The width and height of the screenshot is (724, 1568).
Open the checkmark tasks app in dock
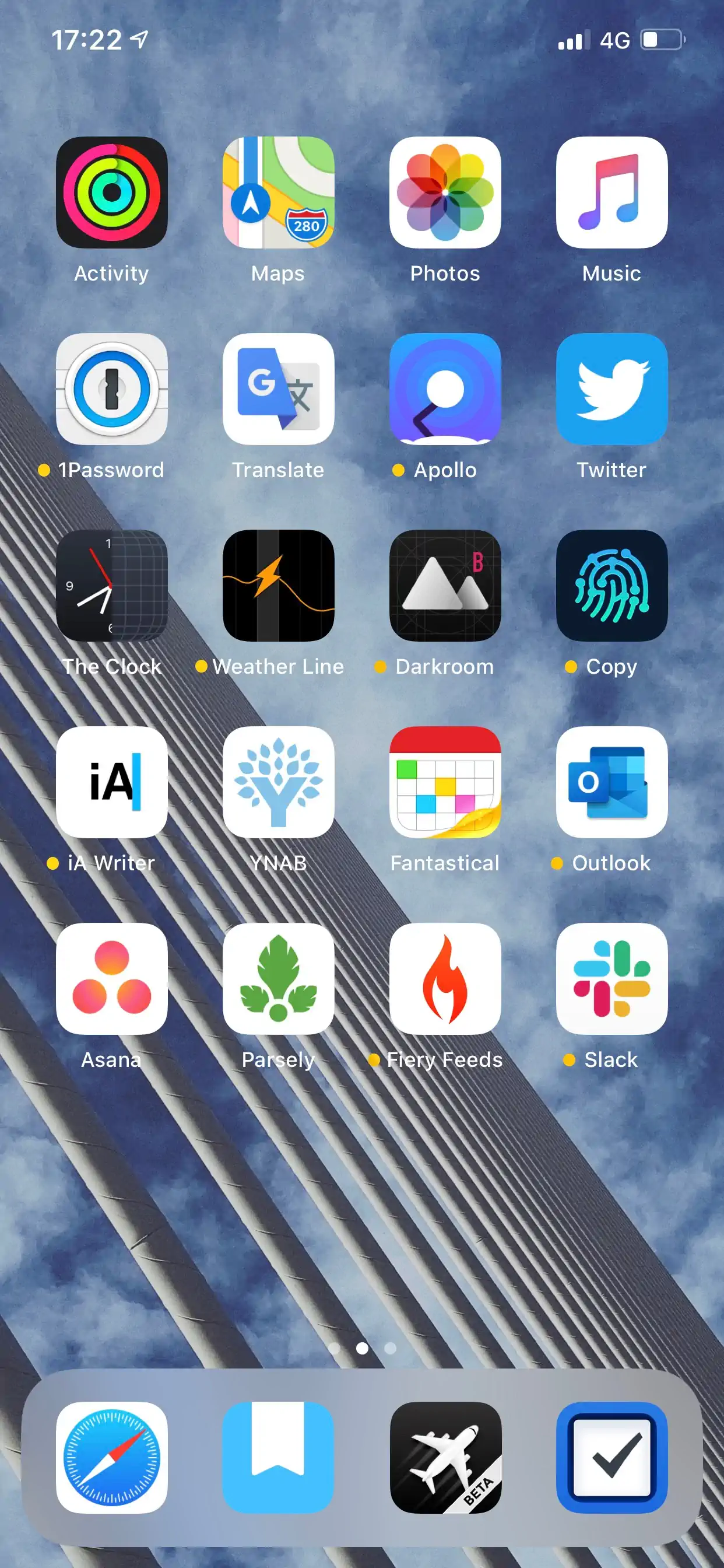pyautogui.click(x=611, y=1458)
